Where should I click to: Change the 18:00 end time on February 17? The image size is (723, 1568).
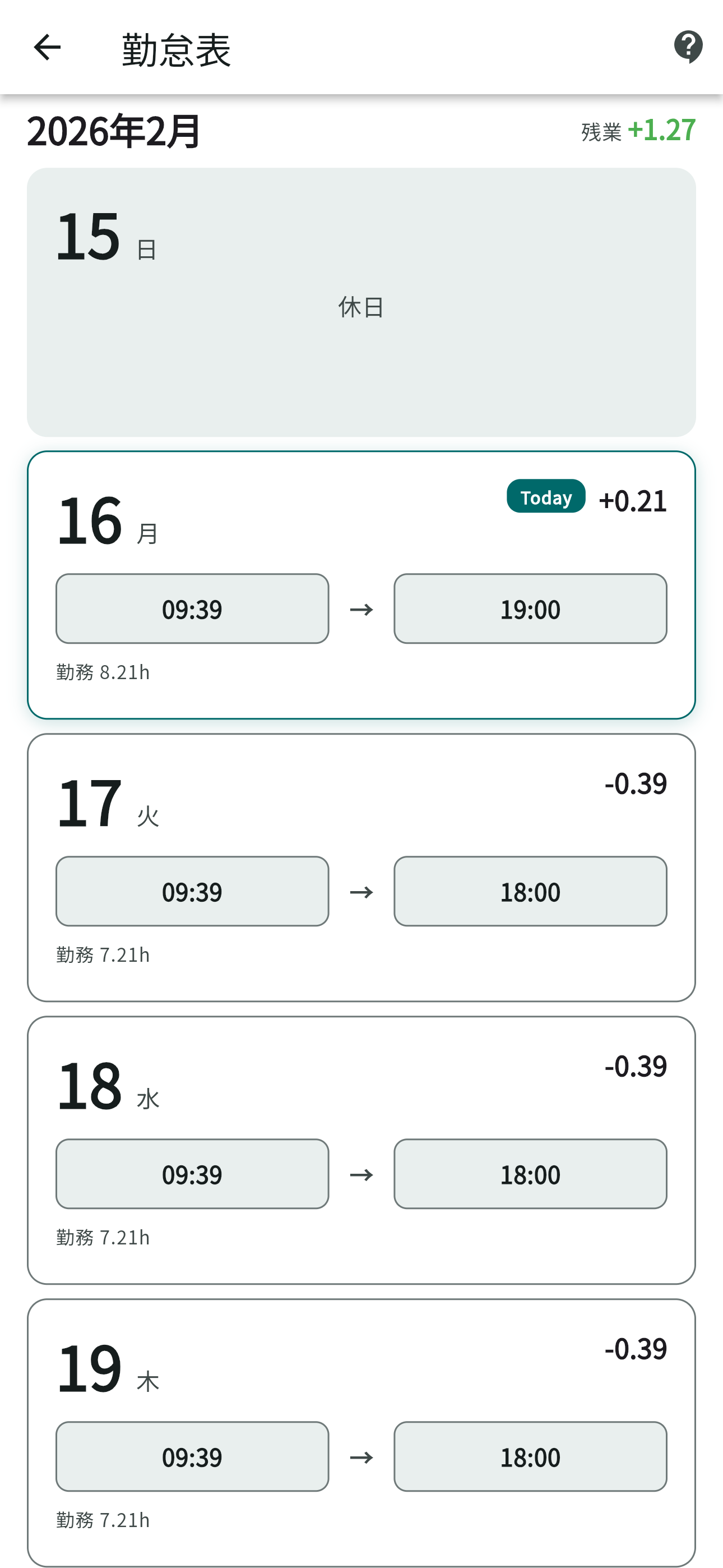pyautogui.click(x=530, y=891)
